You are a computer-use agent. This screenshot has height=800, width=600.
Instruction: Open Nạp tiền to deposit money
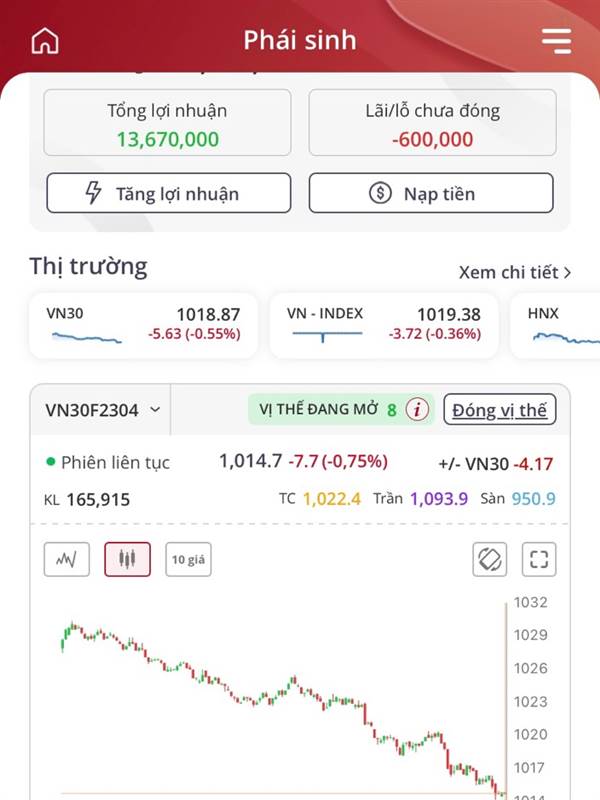431,193
